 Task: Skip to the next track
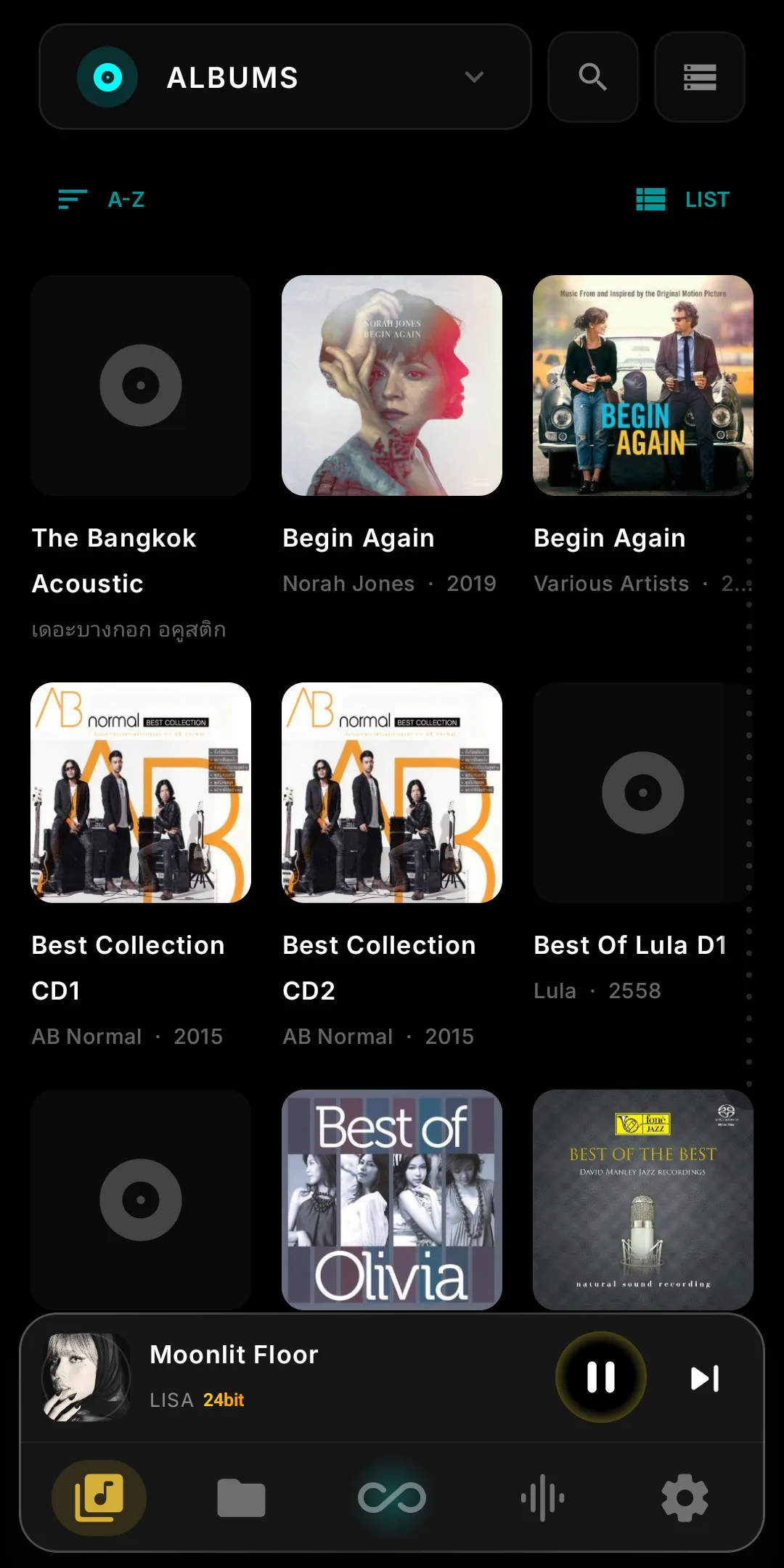[705, 1378]
